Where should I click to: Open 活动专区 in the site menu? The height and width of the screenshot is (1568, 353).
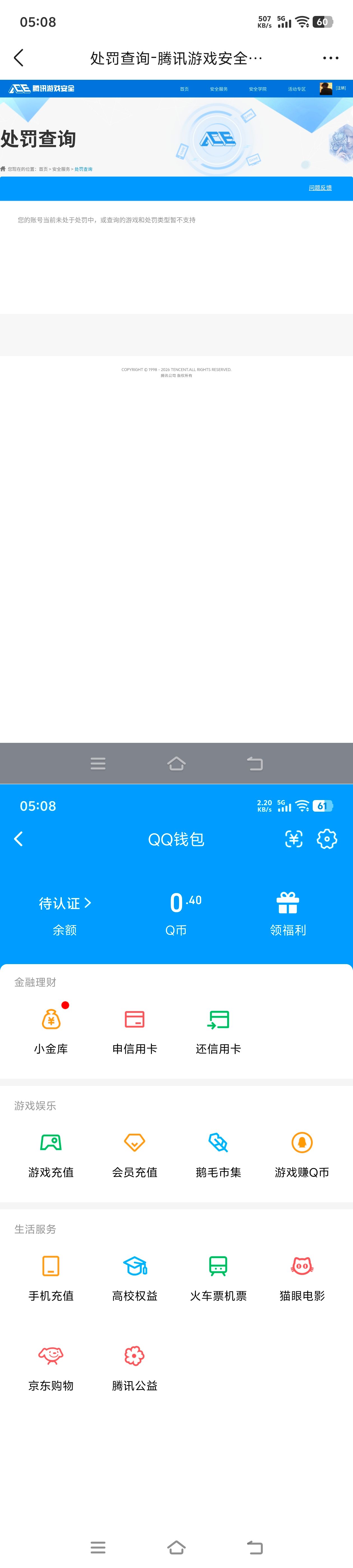pos(296,89)
